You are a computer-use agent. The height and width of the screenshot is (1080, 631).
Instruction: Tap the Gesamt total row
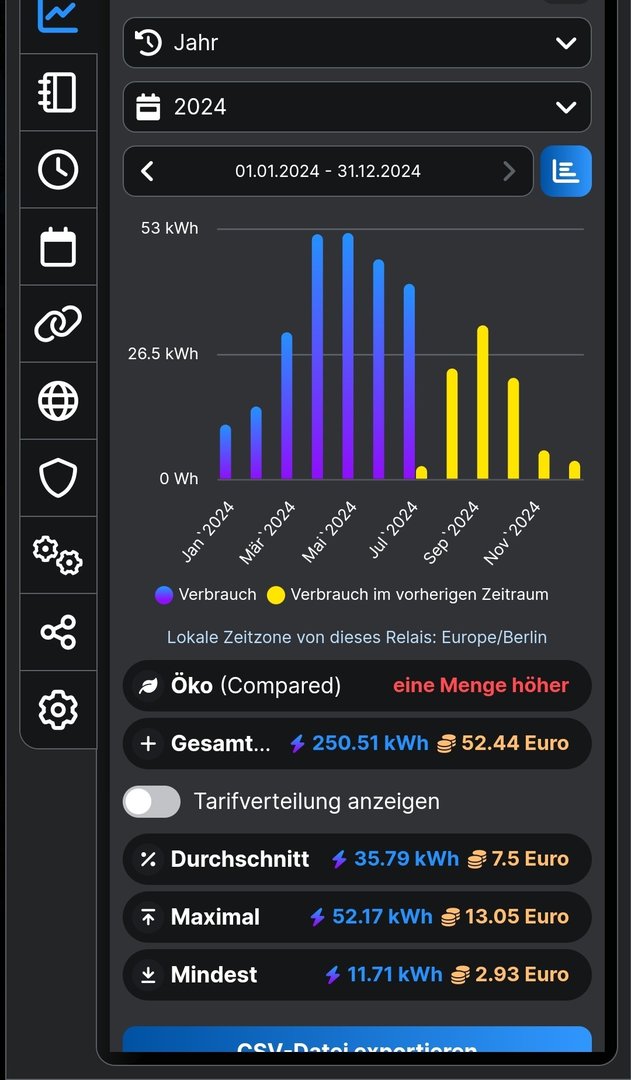356,743
